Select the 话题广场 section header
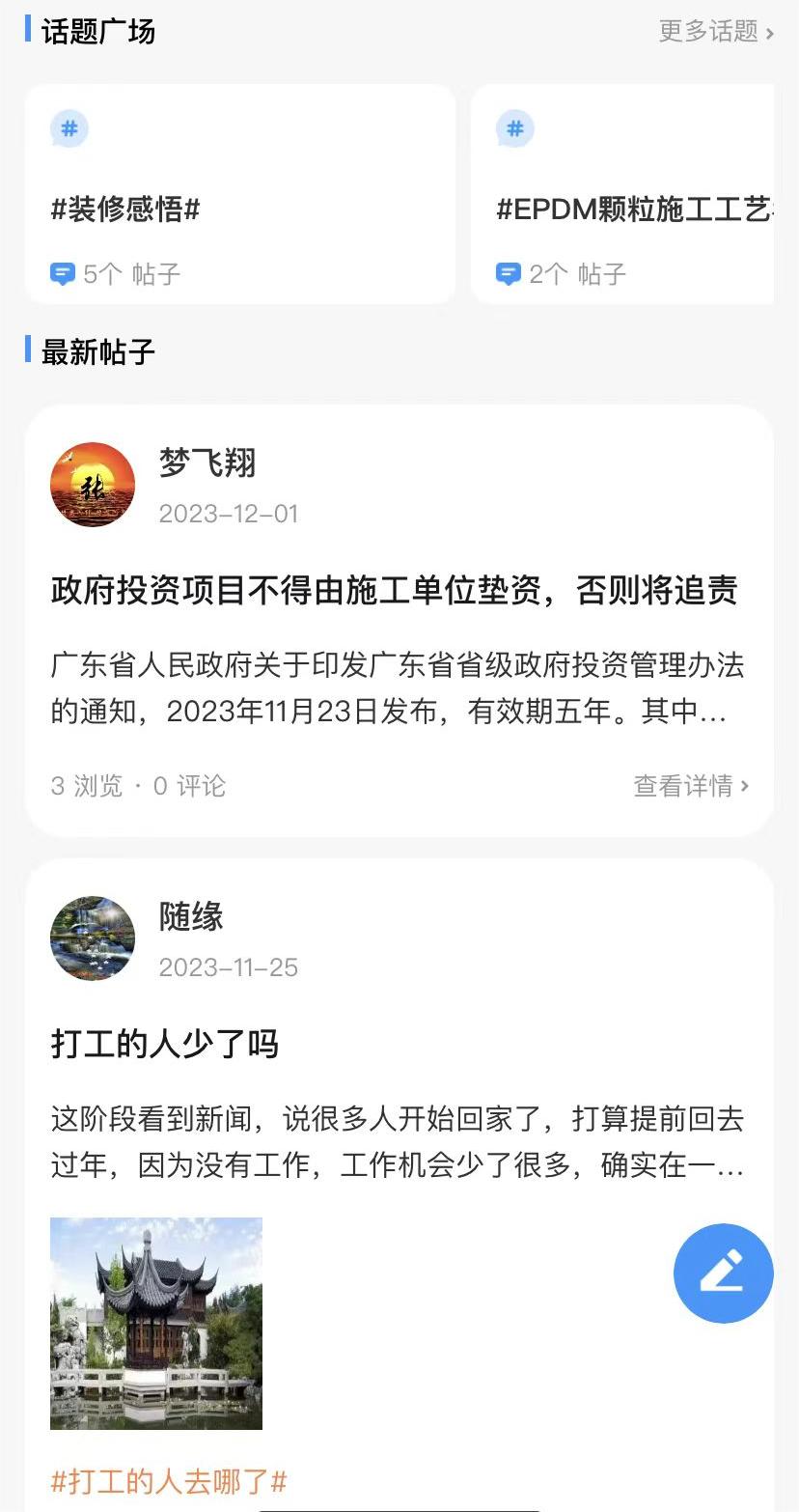This screenshot has height=1512, width=799. [96, 32]
